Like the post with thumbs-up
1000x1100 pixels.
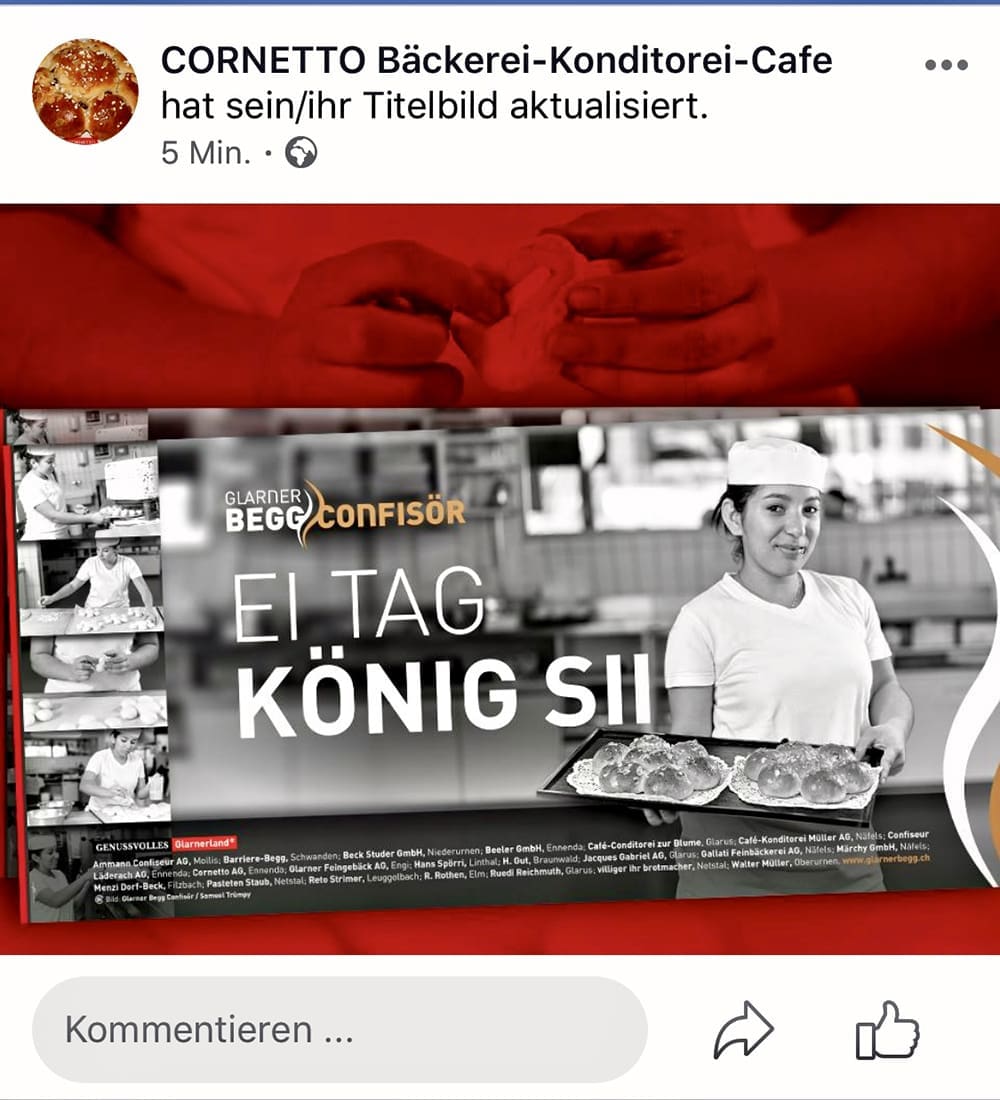(x=887, y=1030)
